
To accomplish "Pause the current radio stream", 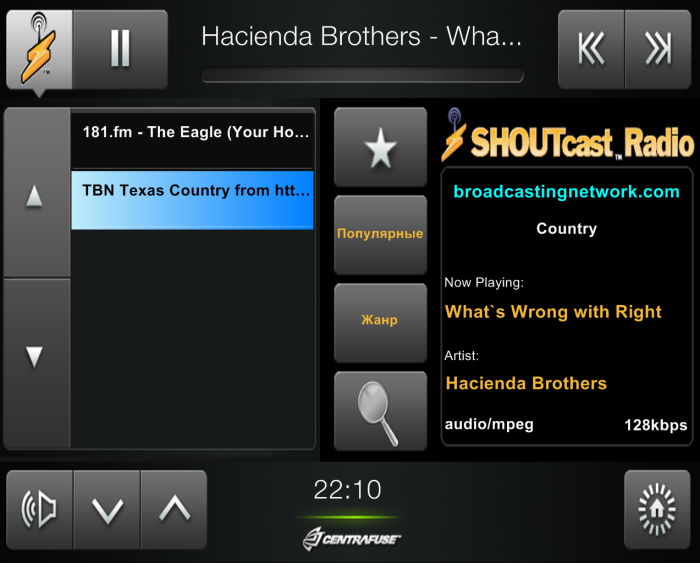I will (x=120, y=48).
